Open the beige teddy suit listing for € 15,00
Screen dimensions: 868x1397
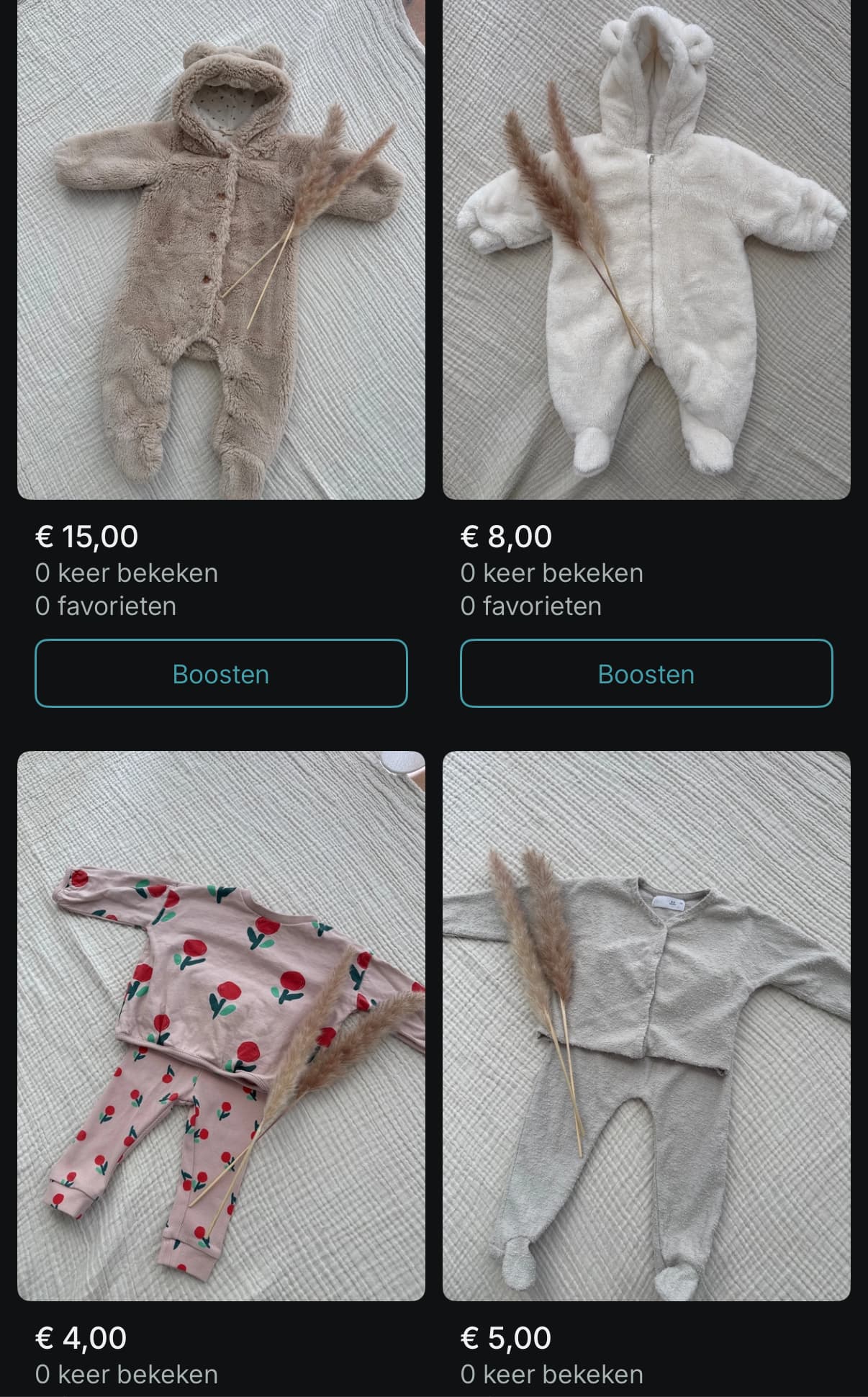click(221, 249)
